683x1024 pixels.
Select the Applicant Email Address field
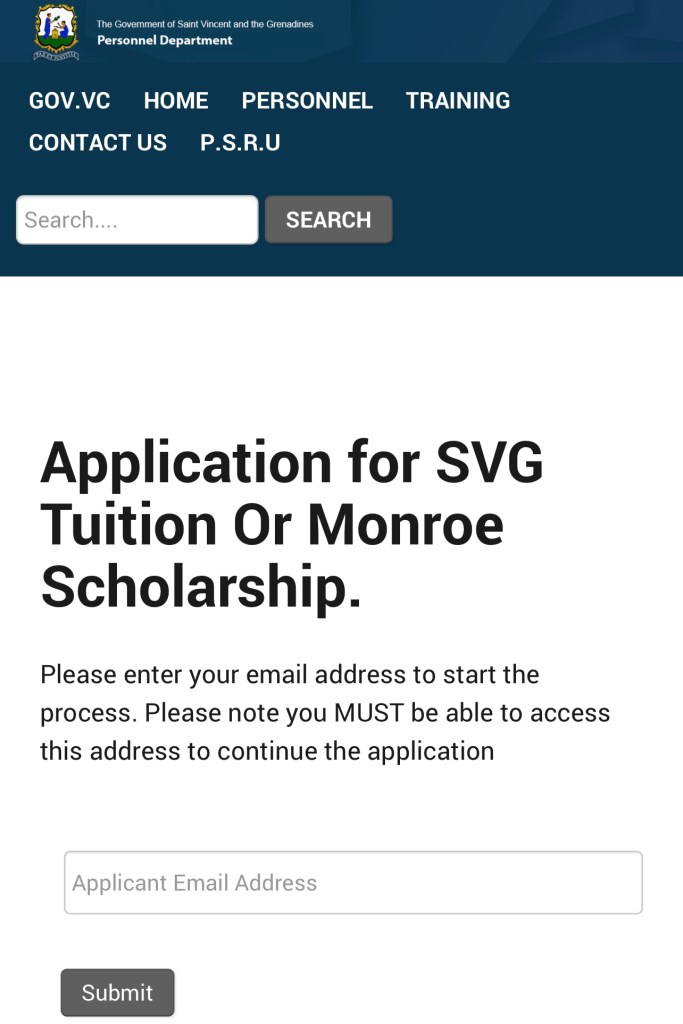[x=353, y=883]
